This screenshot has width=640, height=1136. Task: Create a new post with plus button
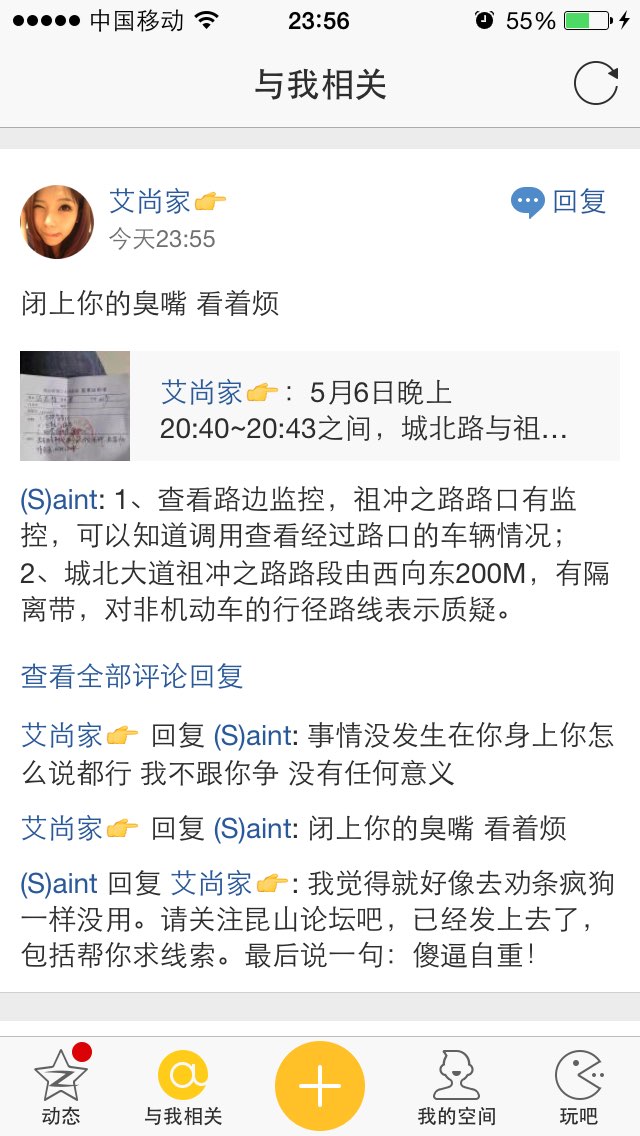pos(320,1085)
